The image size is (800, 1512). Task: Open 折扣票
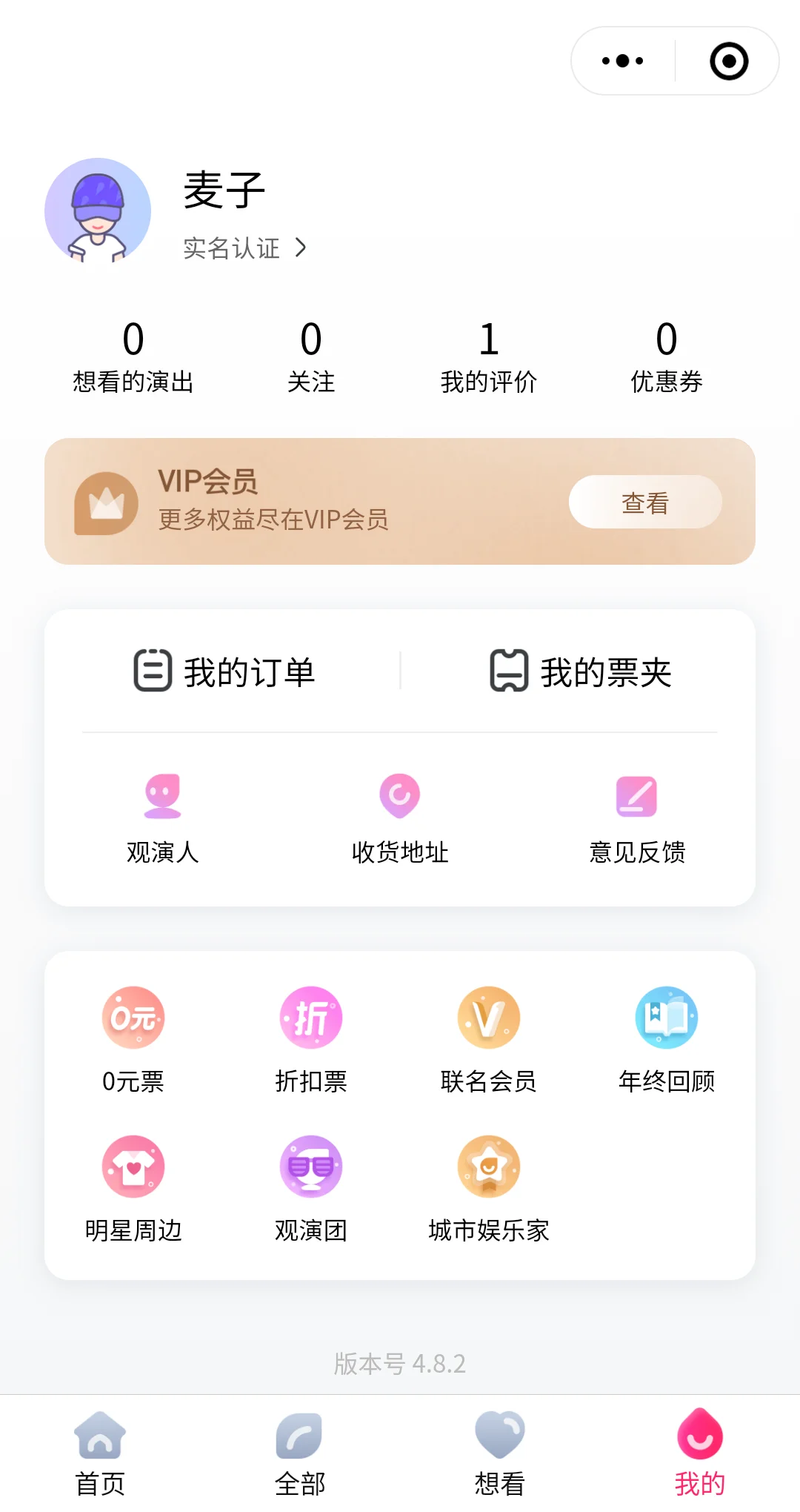pos(311,1039)
